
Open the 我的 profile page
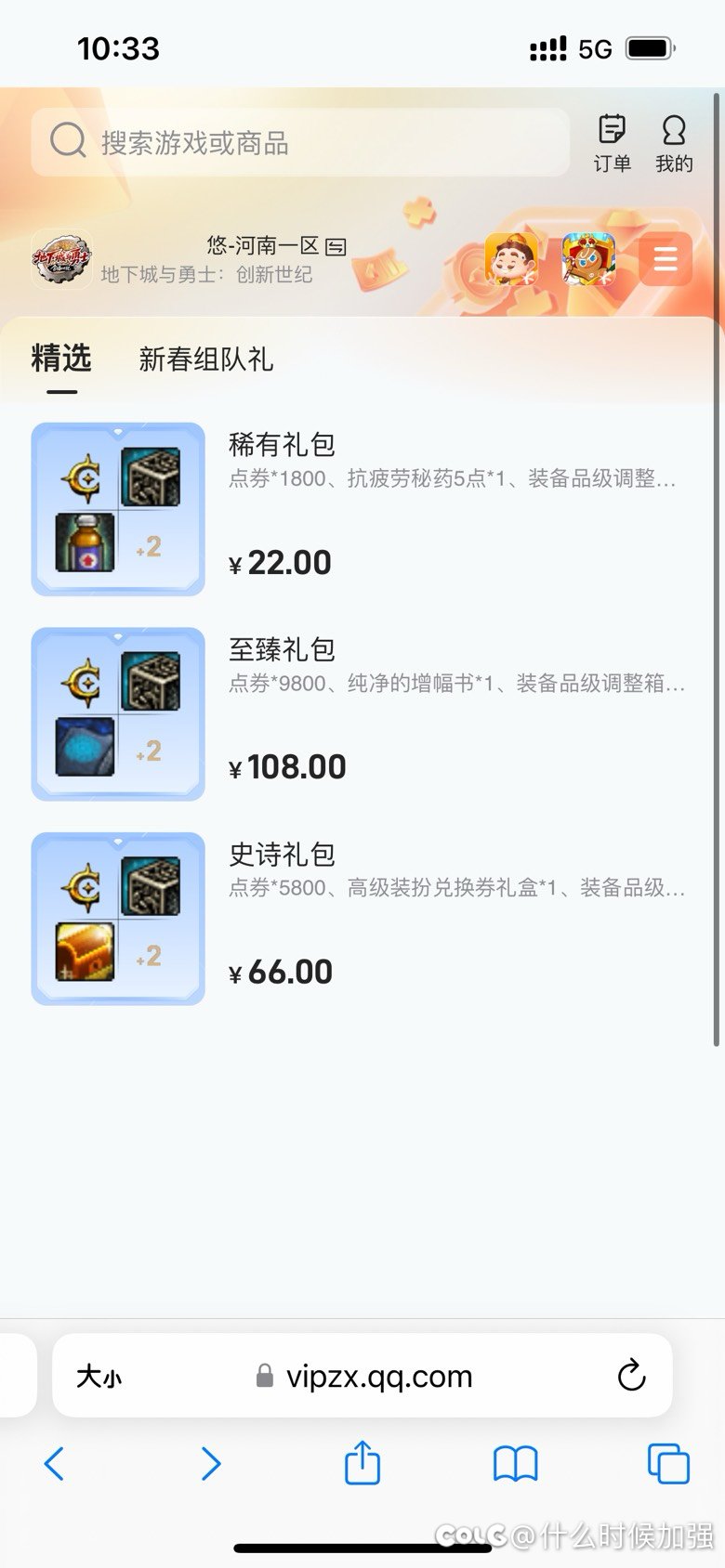click(674, 144)
